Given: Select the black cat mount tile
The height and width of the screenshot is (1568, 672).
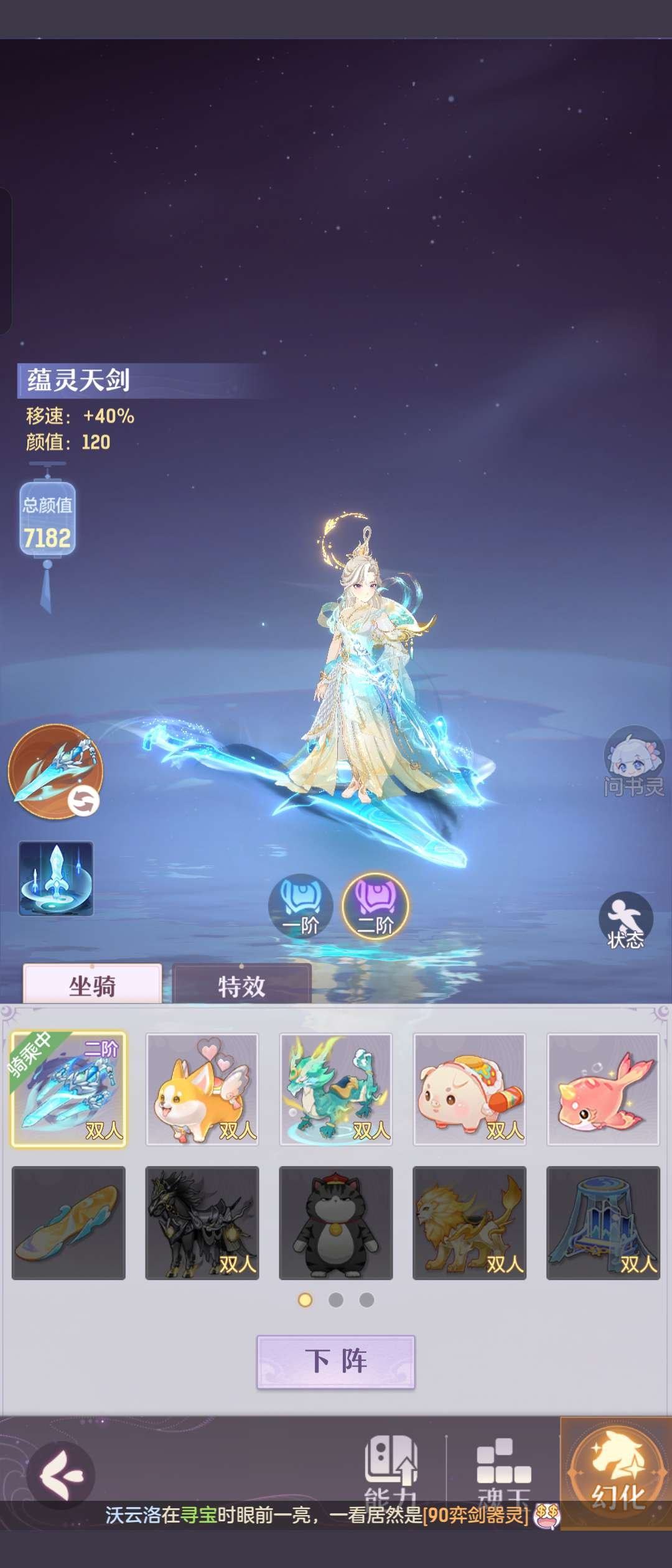Looking at the screenshot, I should 335,1223.
